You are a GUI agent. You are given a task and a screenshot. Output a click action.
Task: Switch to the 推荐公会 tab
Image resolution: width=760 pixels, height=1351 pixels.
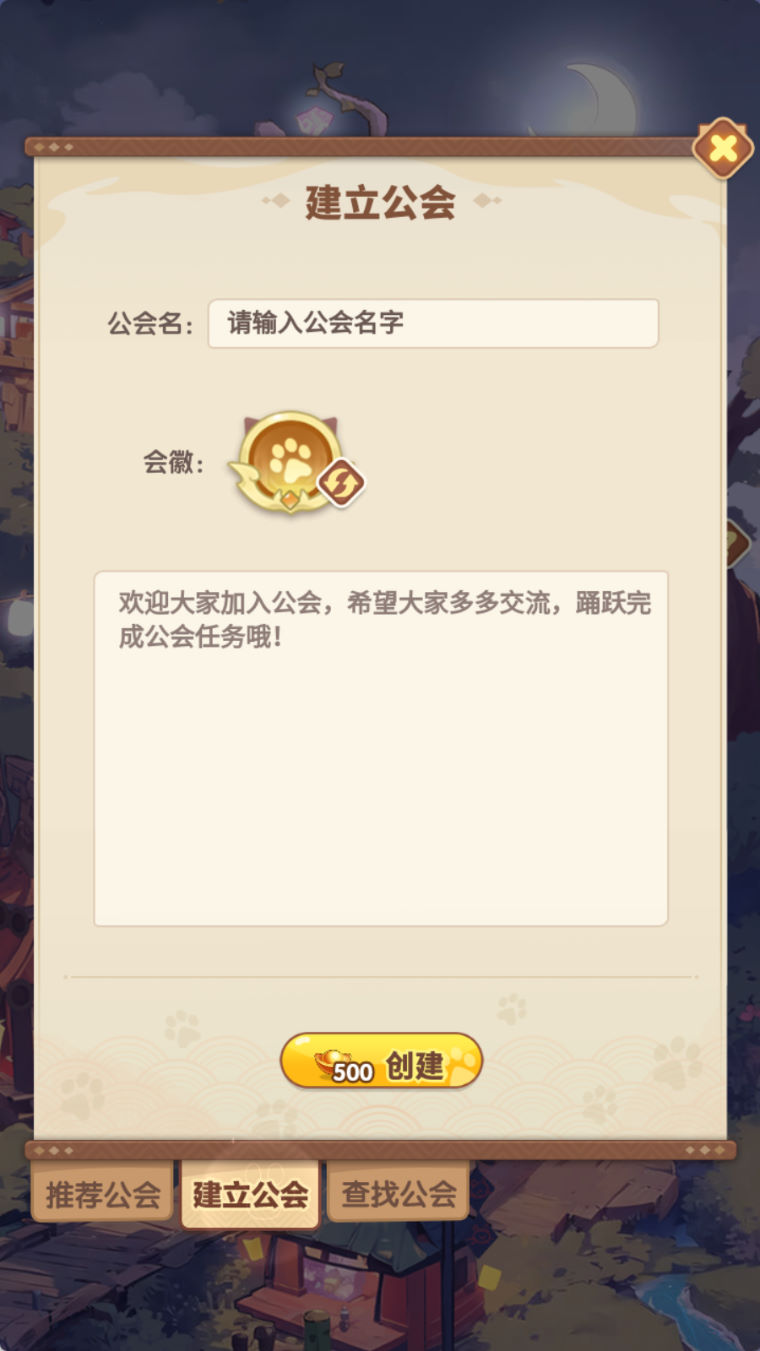[103, 1194]
